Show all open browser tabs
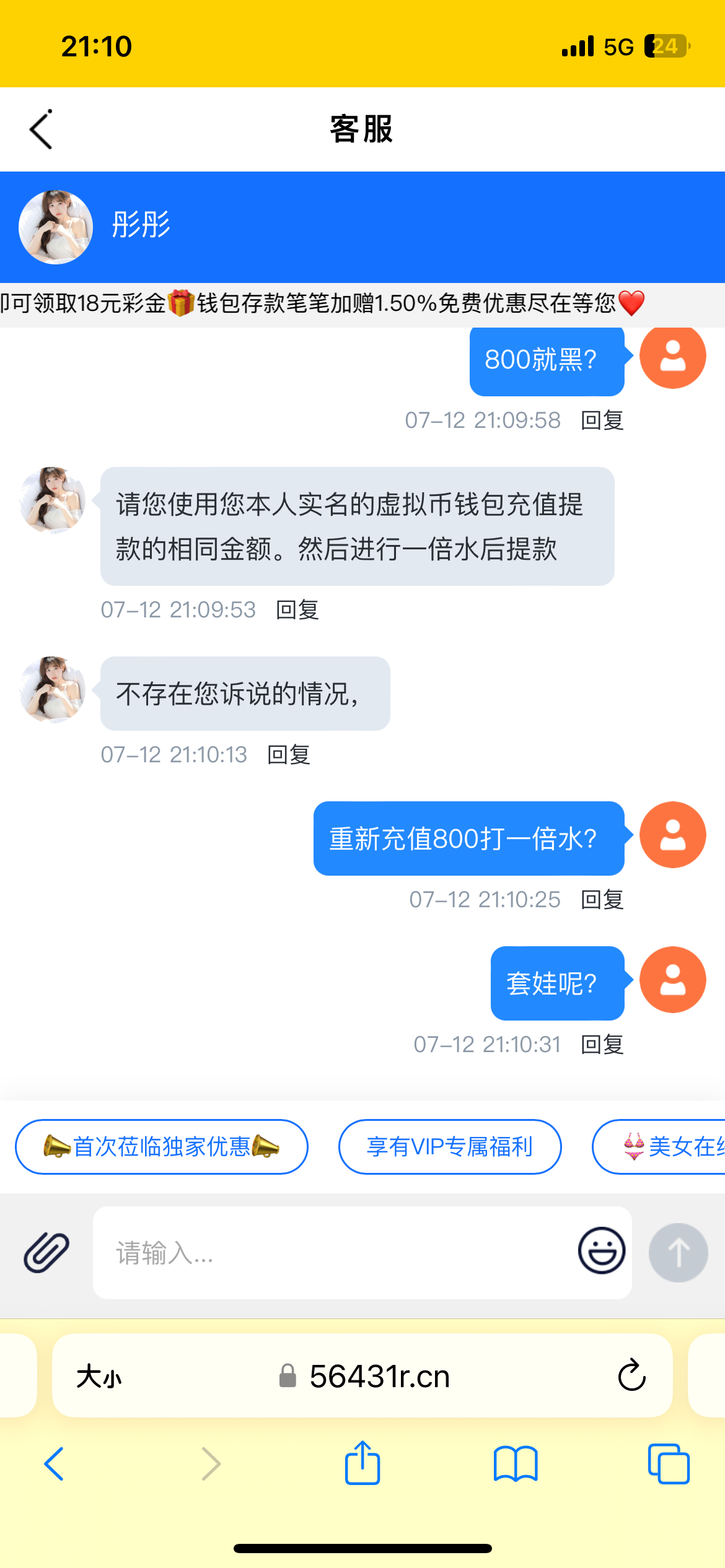Image resolution: width=725 pixels, height=1568 pixels. point(668,1464)
